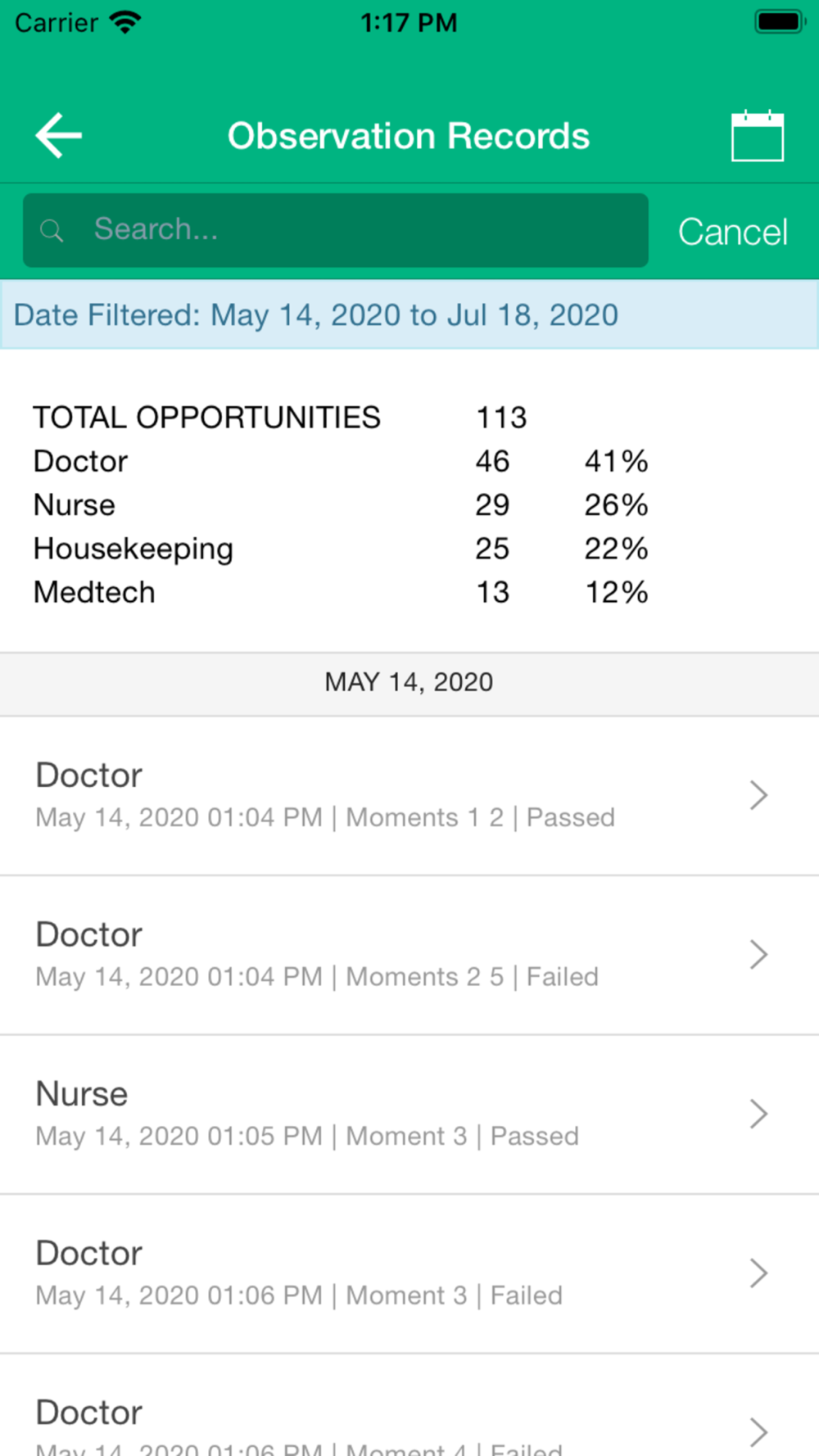
Task: Open Doctor 01:06 PM Moment 3 Failed record
Action: coord(409,1274)
